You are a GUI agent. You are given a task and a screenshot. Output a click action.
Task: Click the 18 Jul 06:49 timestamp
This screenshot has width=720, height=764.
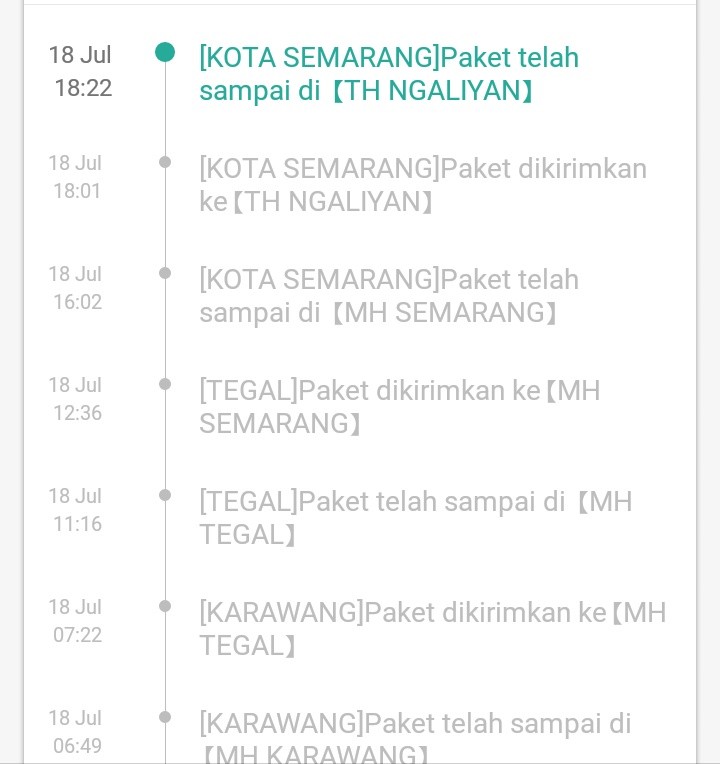point(74,729)
